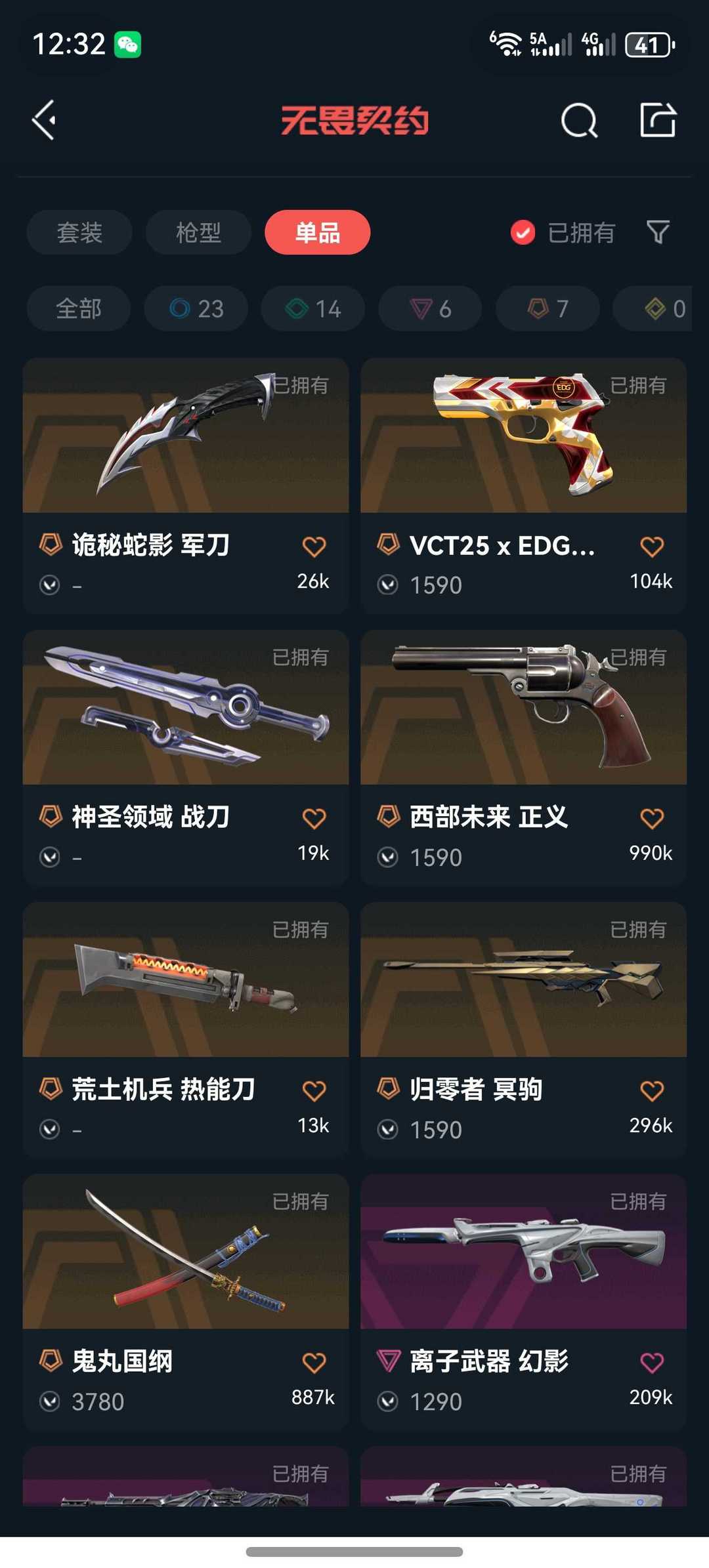Tap the heart on 离子武器 幻影
This screenshot has height=1568, width=709.
point(651,1363)
